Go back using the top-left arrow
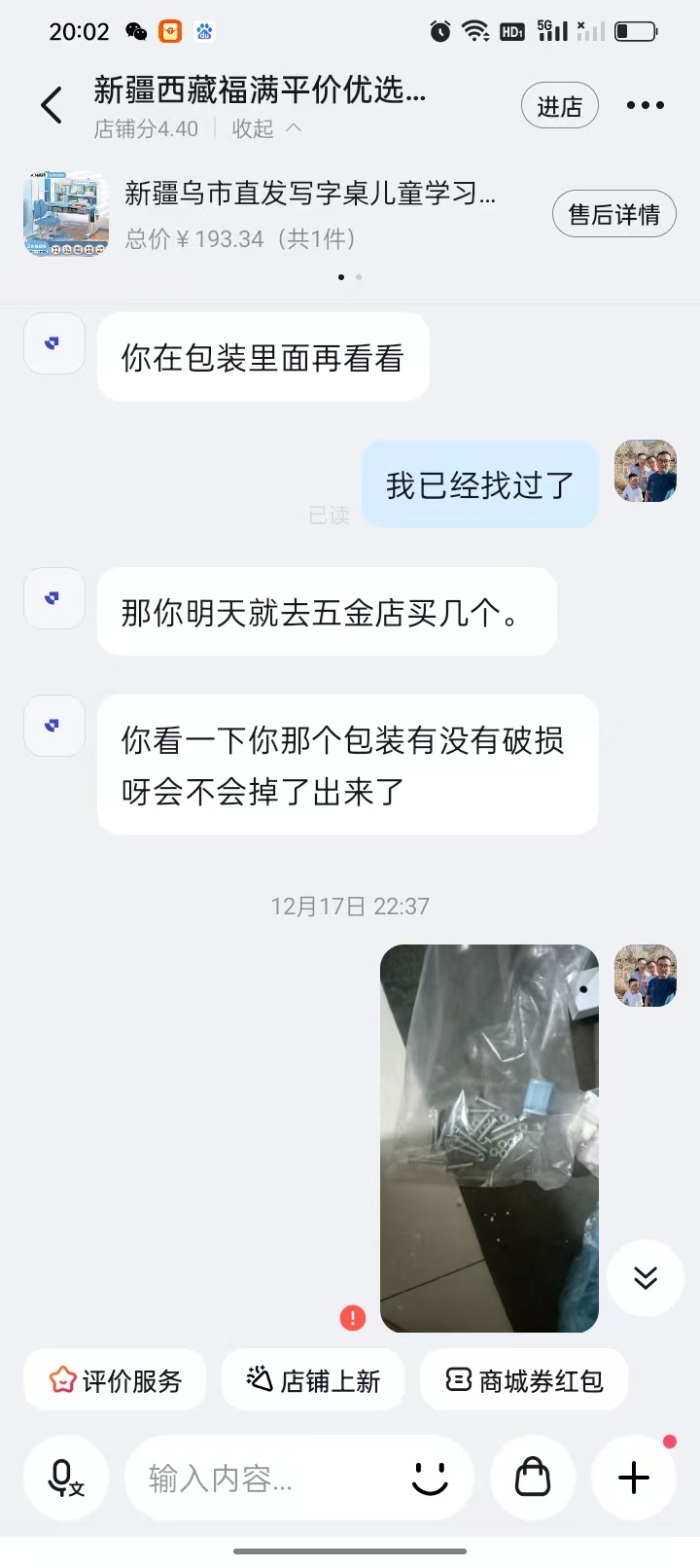The image size is (700, 1568). (52, 105)
